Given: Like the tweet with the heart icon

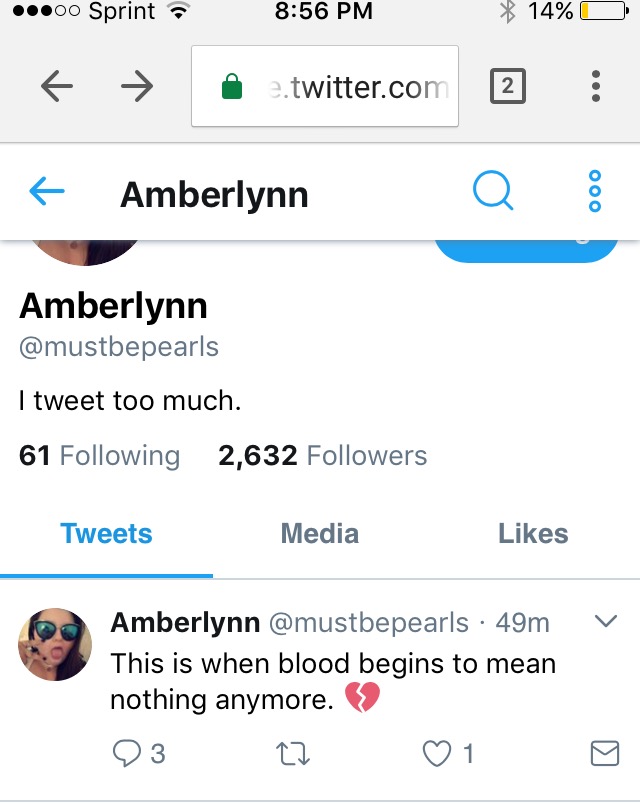Looking at the screenshot, I should [x=447, y=754].
